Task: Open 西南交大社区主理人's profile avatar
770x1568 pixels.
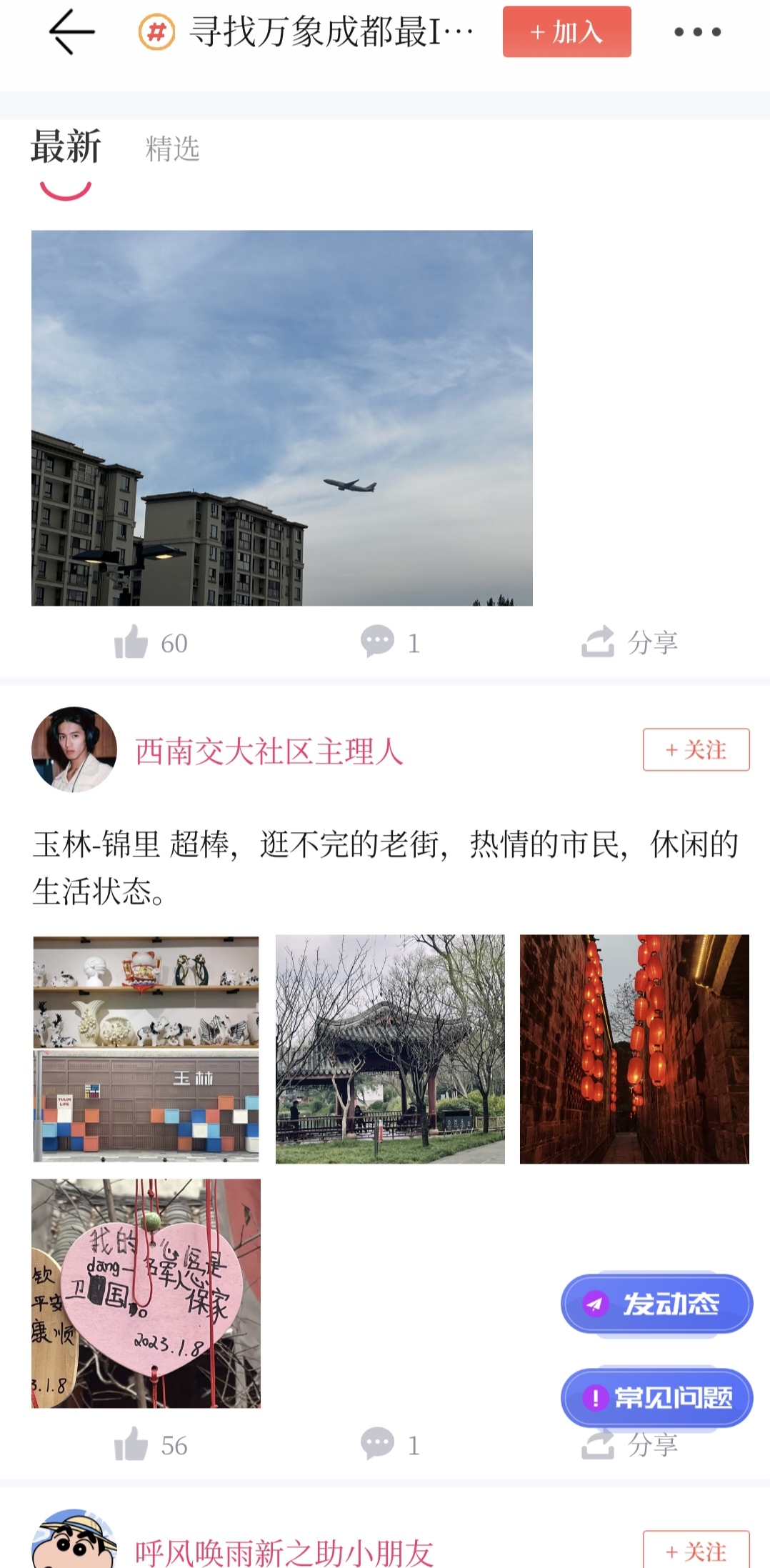Action: 74,749
